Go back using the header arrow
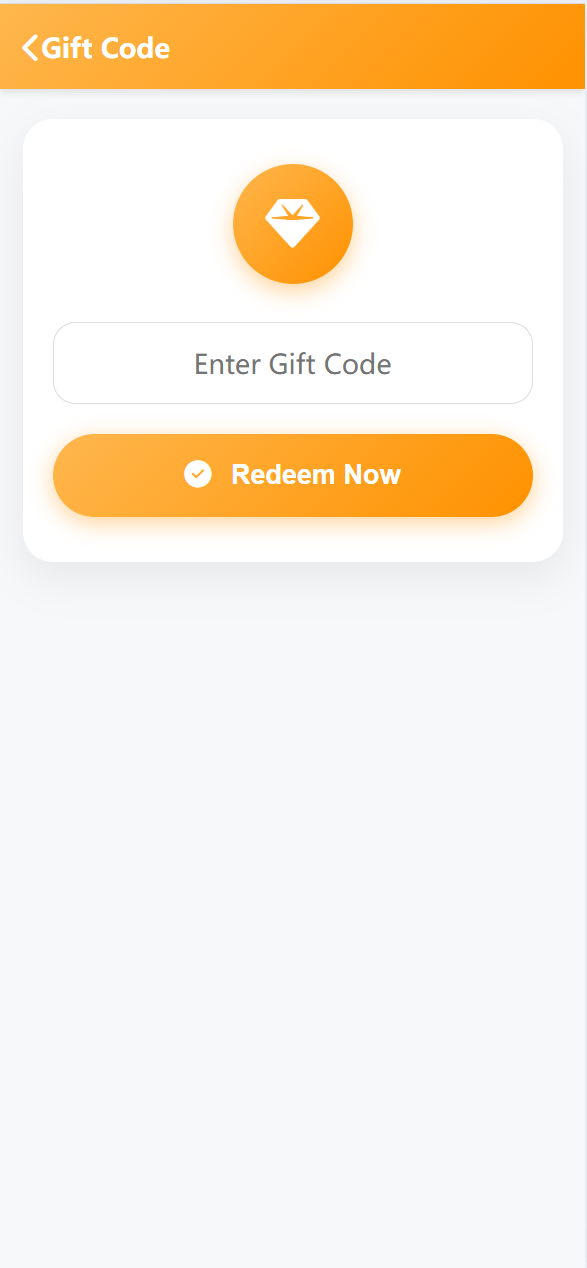 (x=30, y=47)
